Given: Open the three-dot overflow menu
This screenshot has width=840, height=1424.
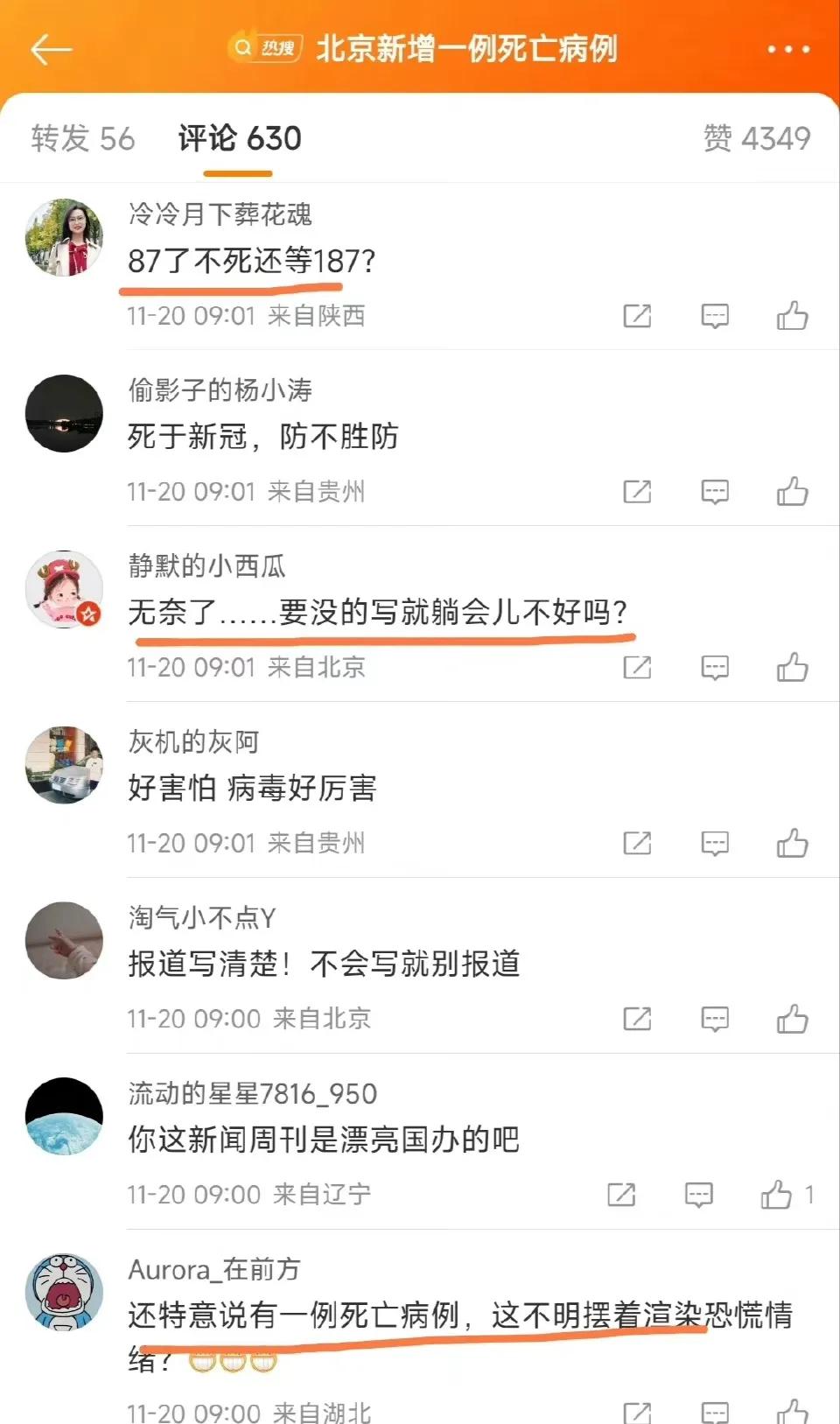Looking at the screenshot, I should pos(788,49).
